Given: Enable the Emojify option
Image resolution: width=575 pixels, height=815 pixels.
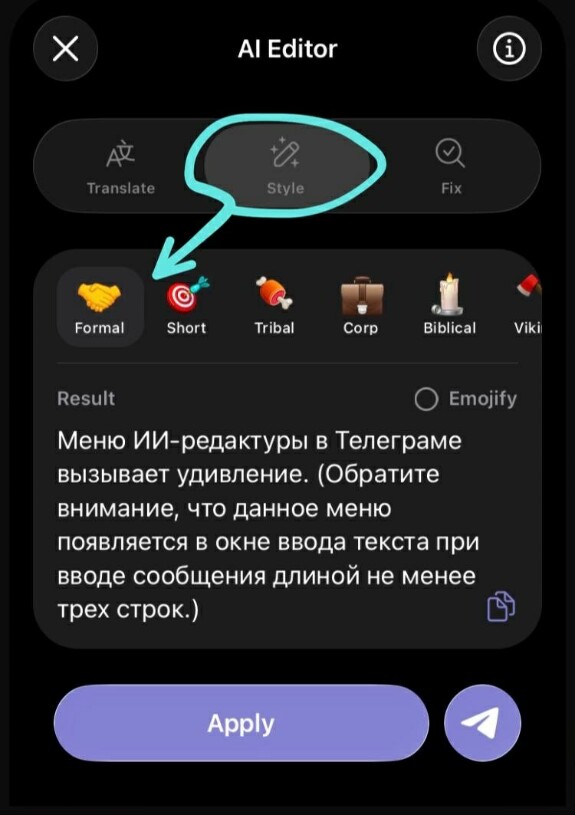Looking at the screenshot, I should pos(465,399).
